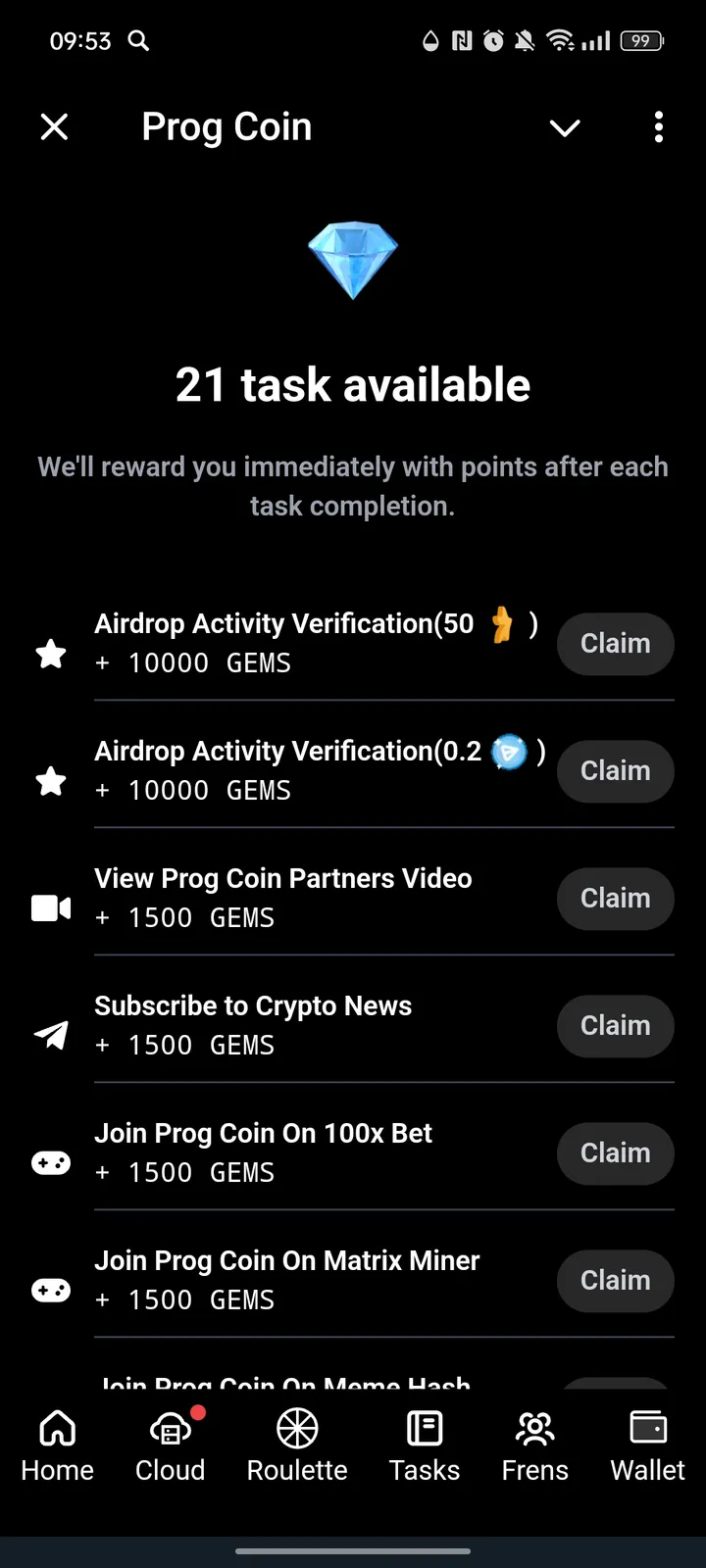The height and width of the screenshot is (1568, 706).
Task: Click the star icon on first Airdrop task
Action: tap(51, 654)
